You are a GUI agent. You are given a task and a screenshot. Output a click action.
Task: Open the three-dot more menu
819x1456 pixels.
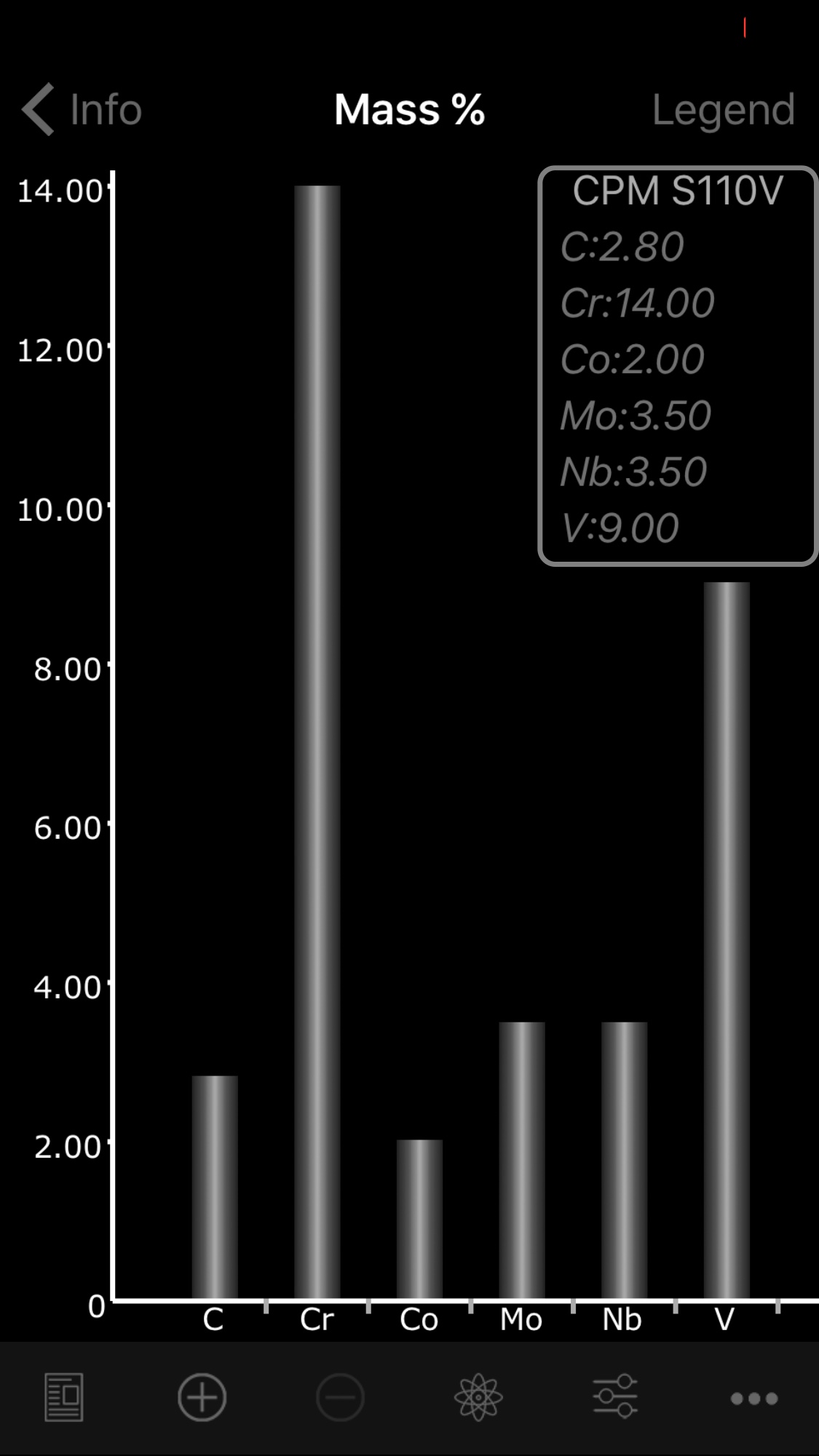754,1398
